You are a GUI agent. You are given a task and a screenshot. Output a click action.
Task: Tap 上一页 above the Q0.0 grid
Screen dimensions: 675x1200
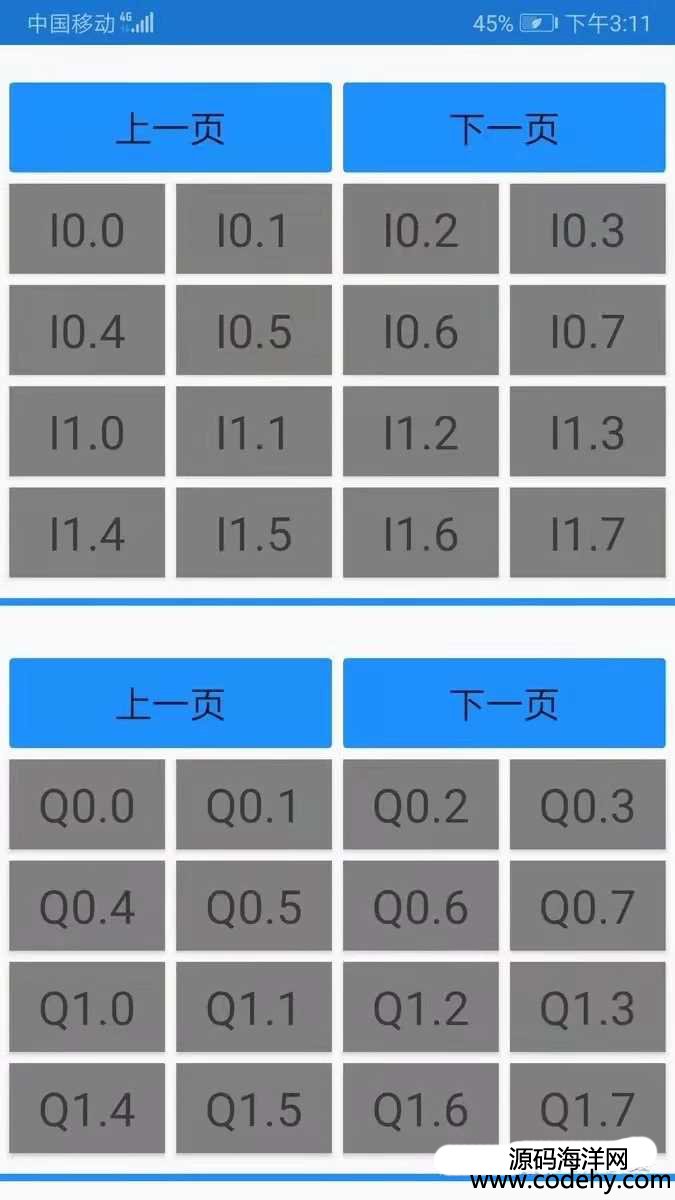[x=170, y=704]
